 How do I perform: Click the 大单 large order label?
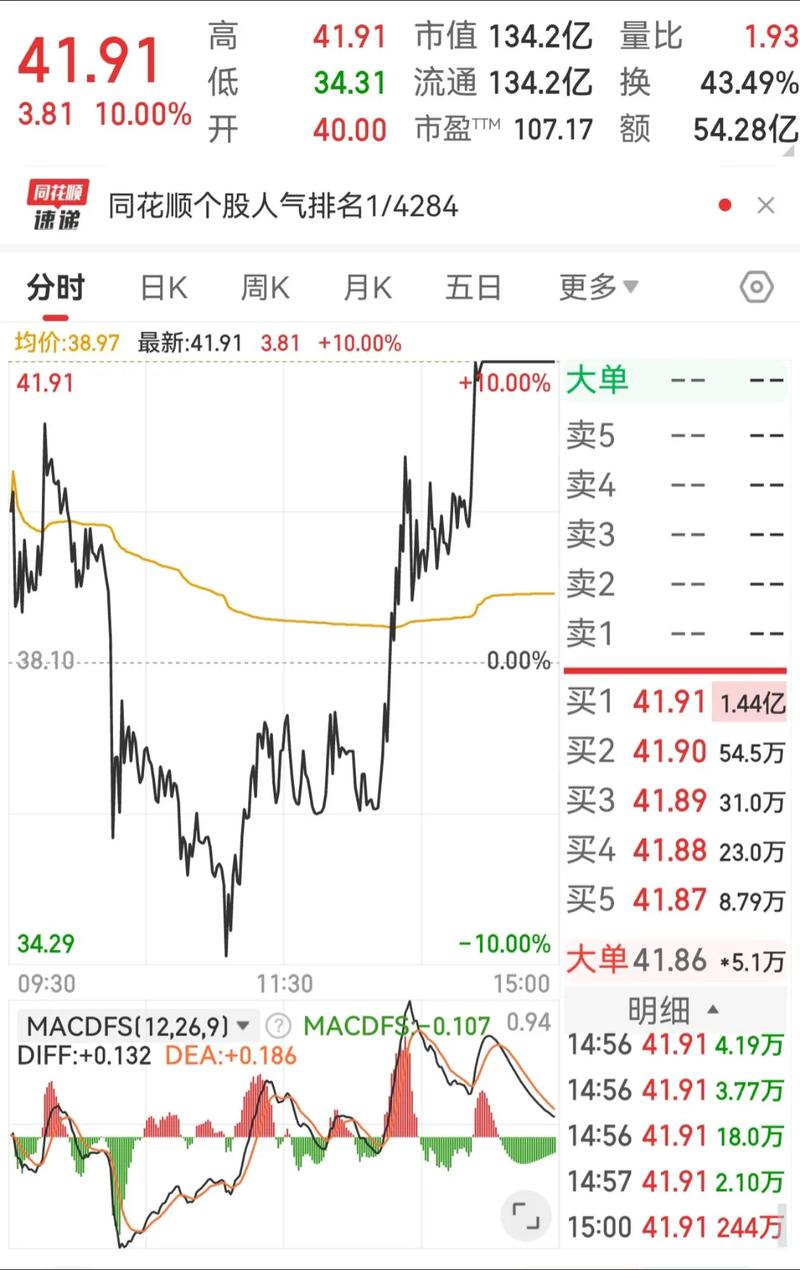(597, 381)
